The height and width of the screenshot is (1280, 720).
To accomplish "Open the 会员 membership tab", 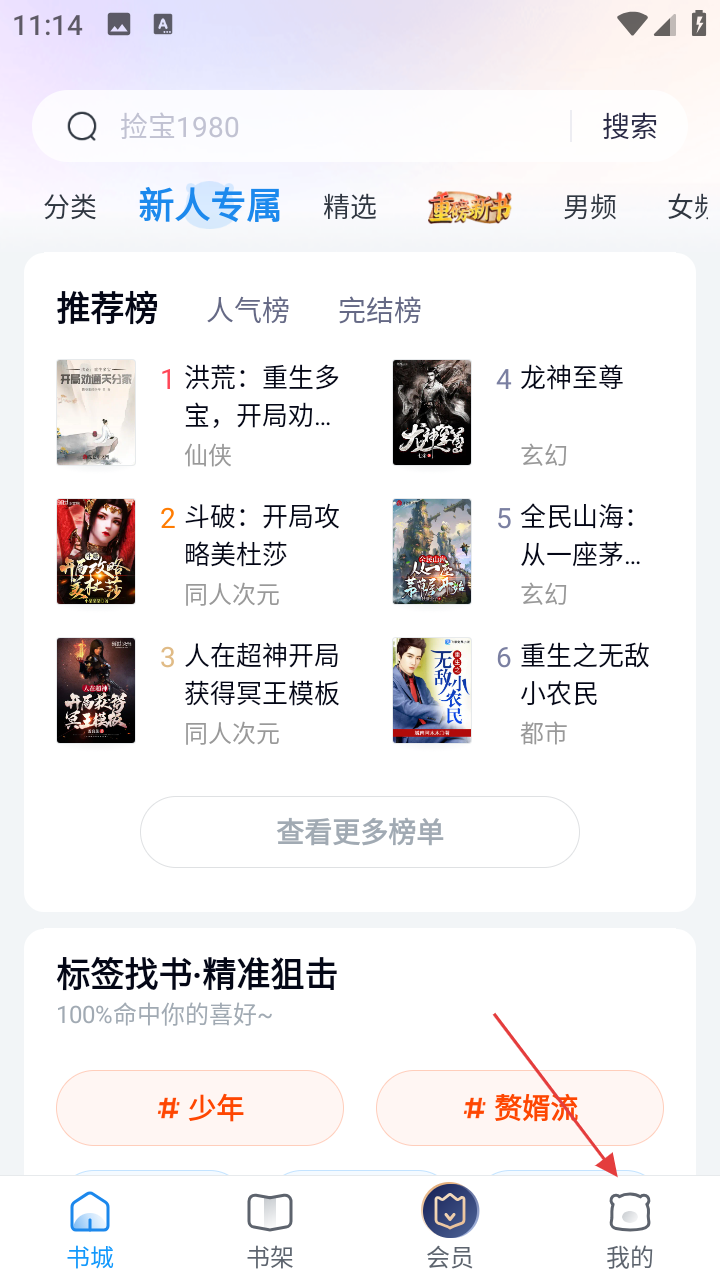I will coord(450,1228).
